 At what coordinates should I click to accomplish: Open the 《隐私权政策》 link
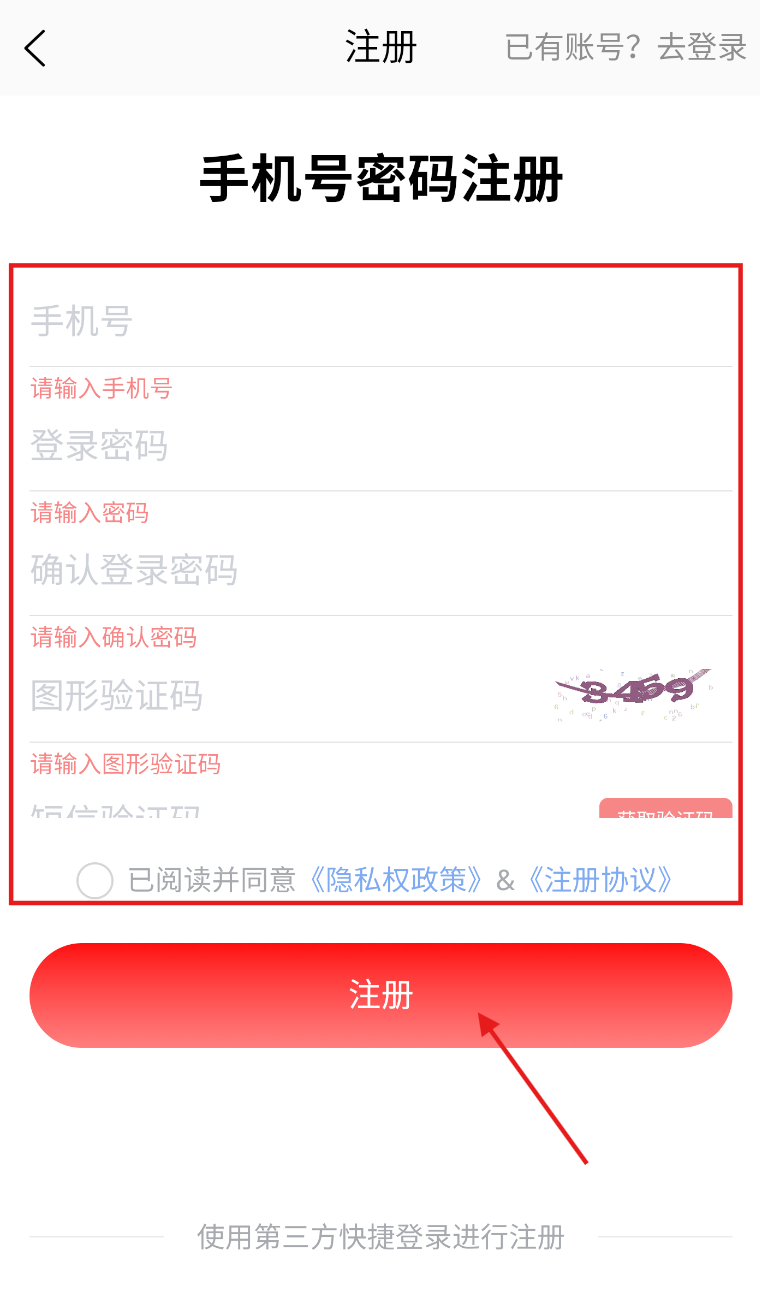click(x=398, y=880)
